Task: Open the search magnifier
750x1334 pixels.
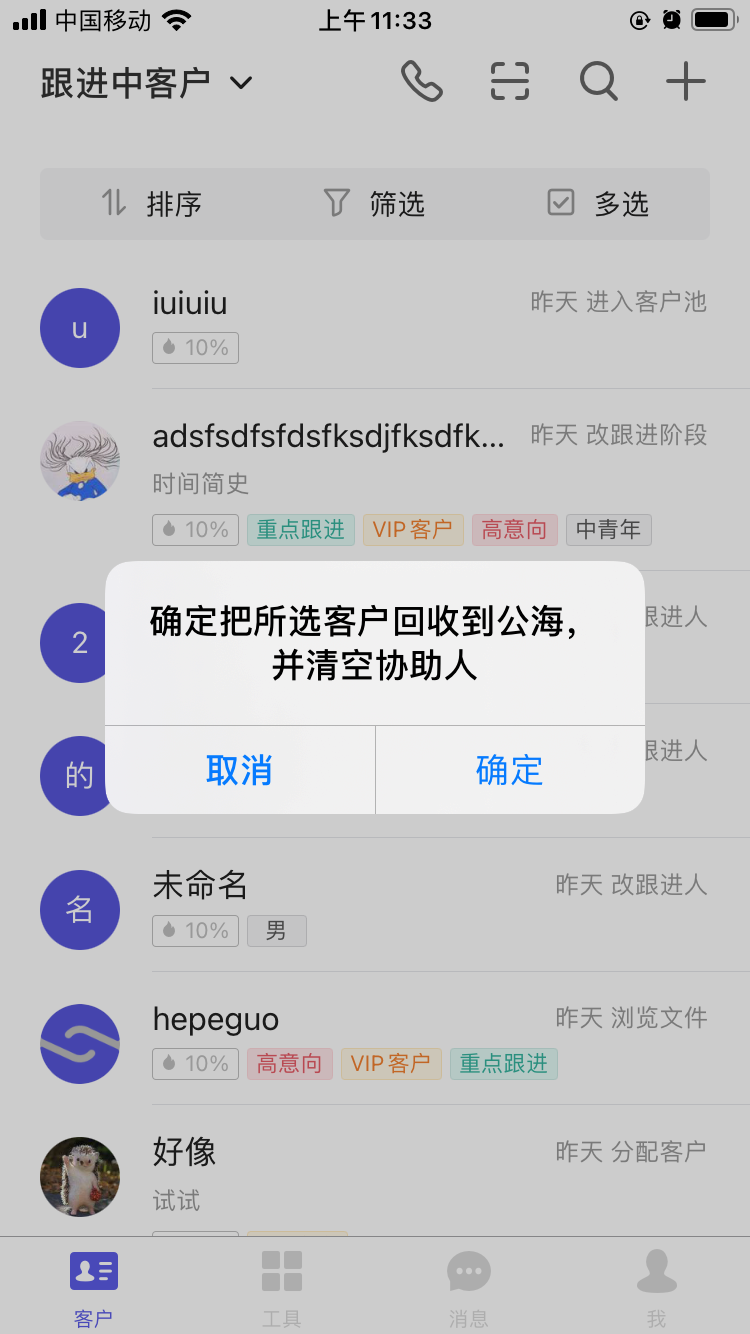Action: point(598,81)
